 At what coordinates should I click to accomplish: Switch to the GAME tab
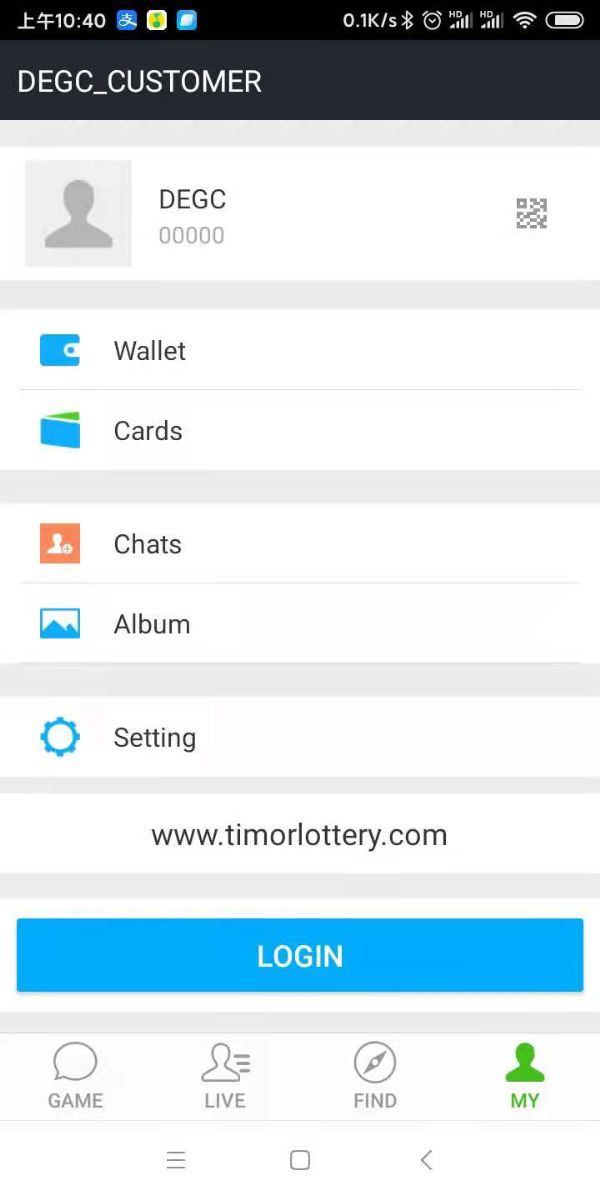[75, 1076]
